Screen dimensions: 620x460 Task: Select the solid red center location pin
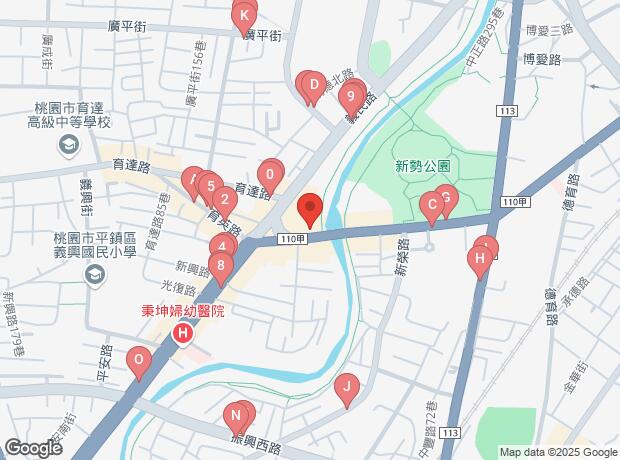click(x=310, y=210)
